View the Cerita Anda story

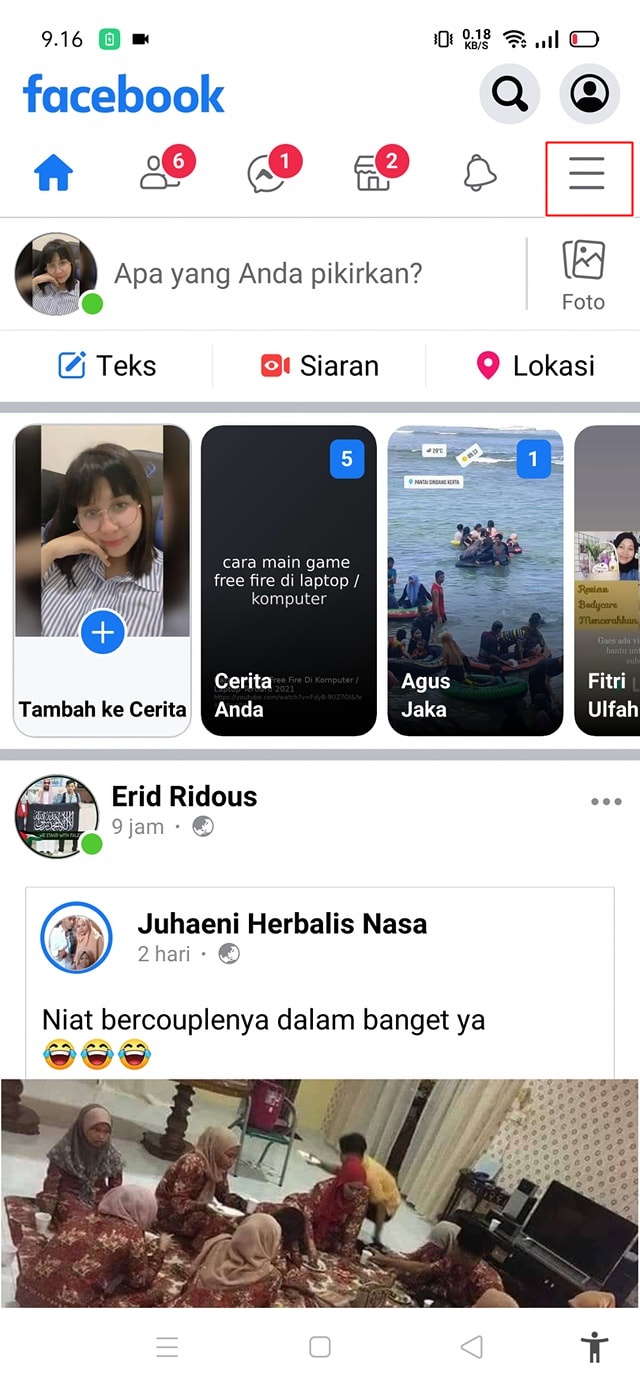tap(288, 580)
